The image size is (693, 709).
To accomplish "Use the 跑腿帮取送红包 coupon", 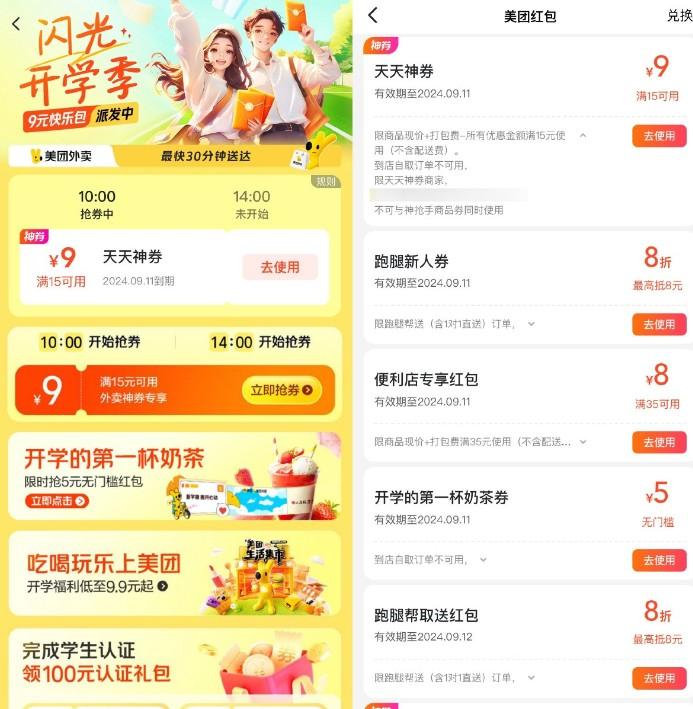I will tap(659, 678).
